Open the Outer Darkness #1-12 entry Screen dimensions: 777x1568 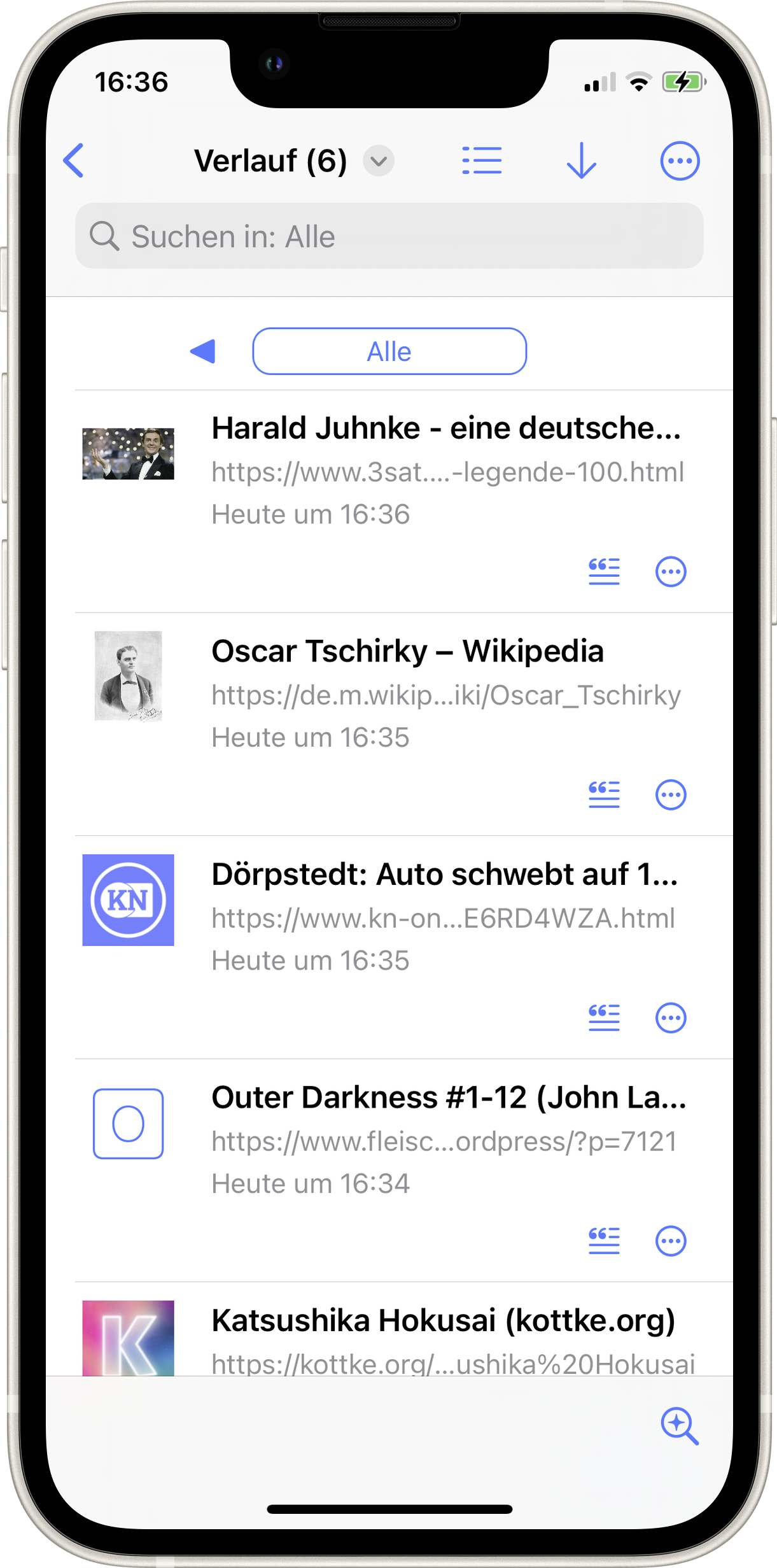pos(448,1098)
